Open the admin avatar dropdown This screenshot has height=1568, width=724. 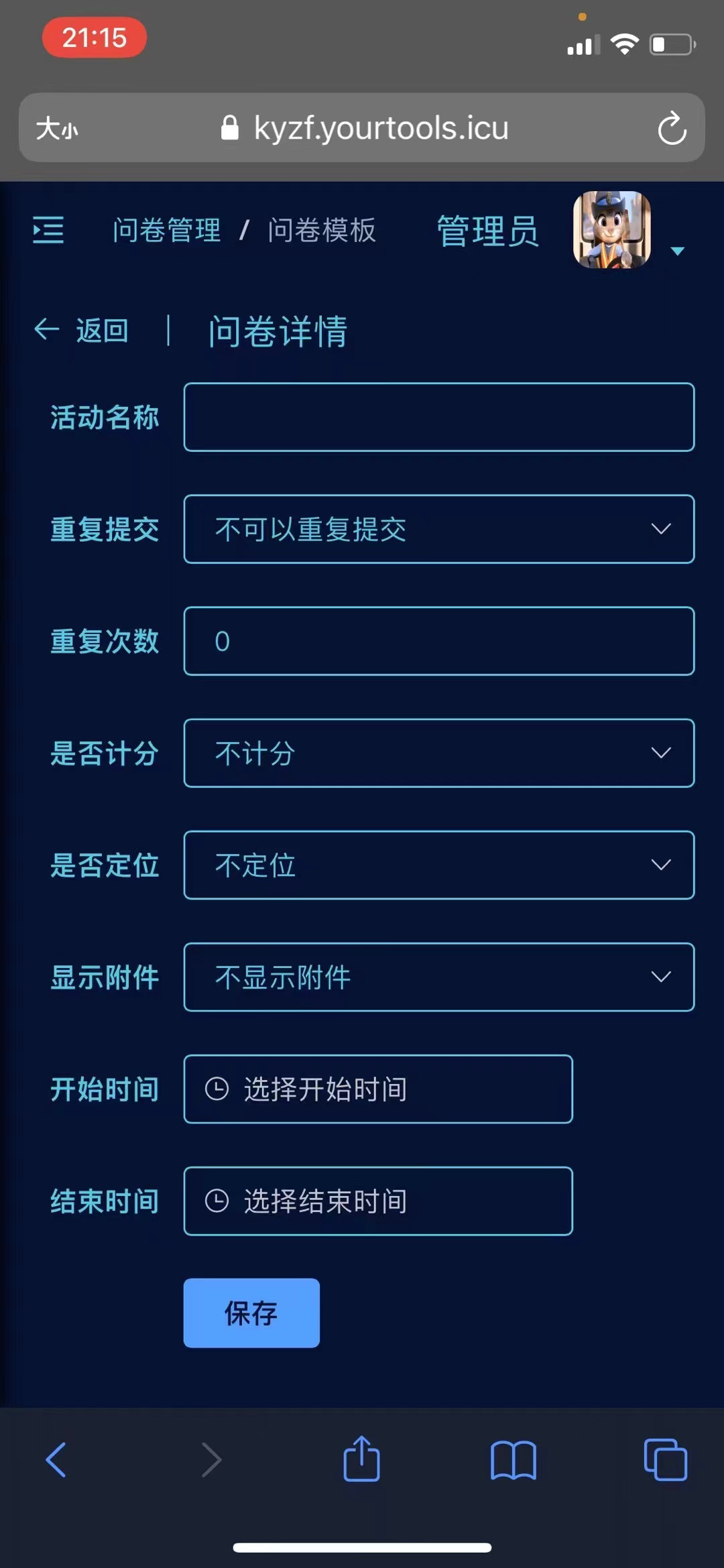click(628, 231)
